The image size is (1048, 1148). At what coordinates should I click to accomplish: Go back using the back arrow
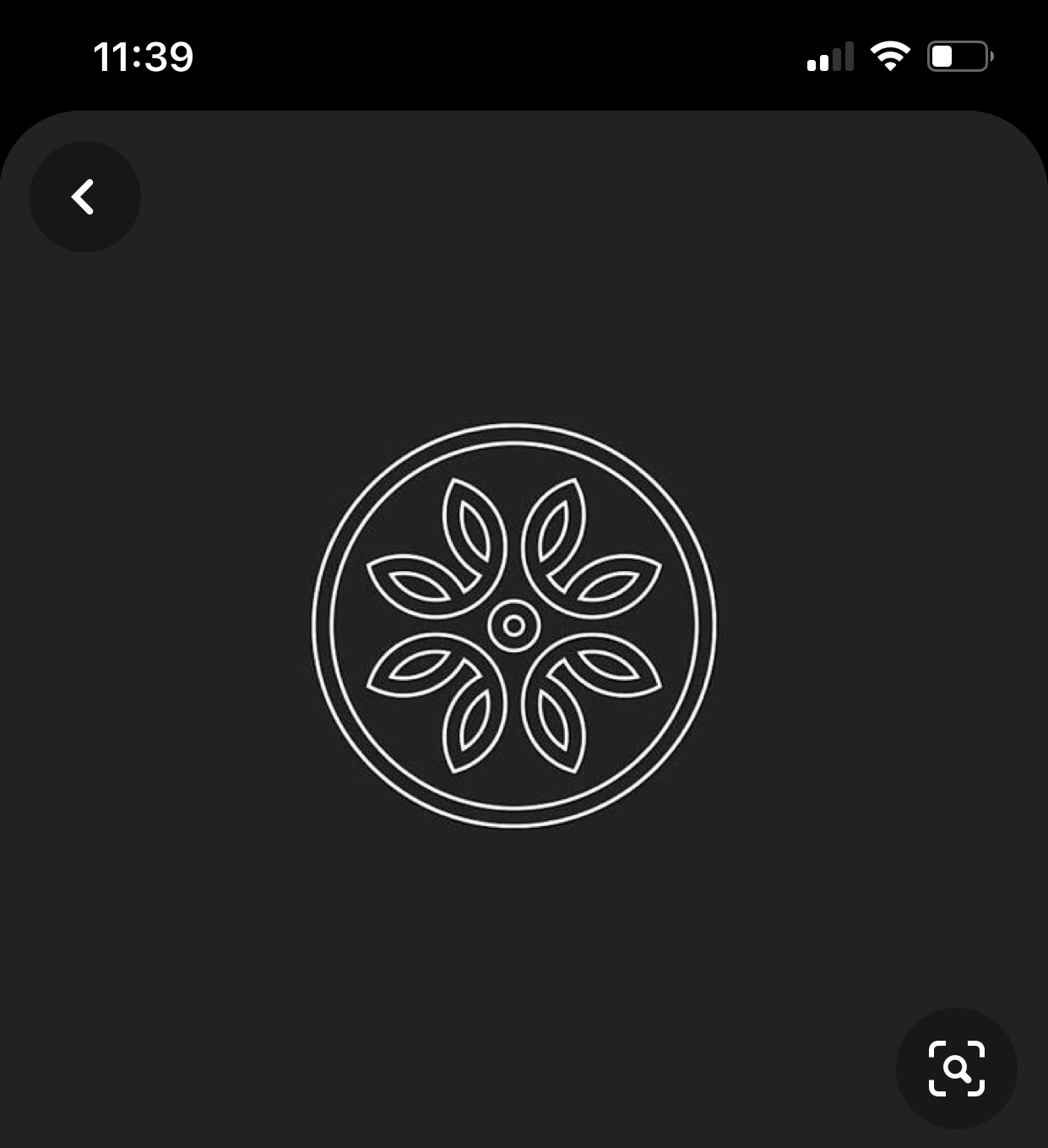coord(84,197)
